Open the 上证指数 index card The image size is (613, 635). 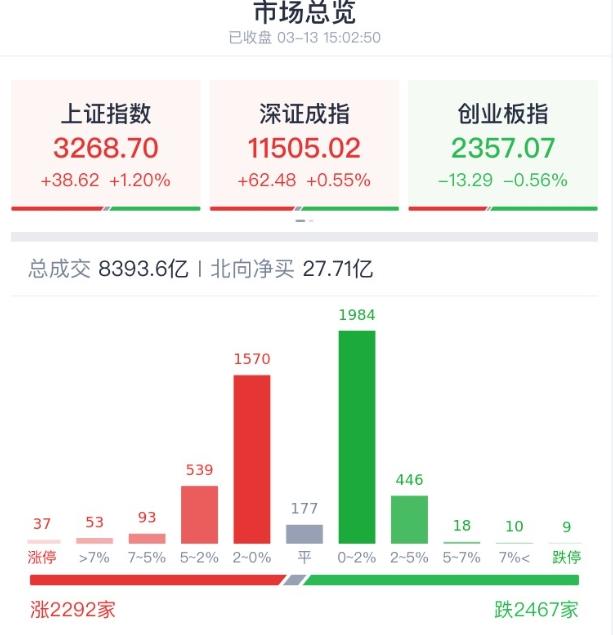pos(105,146)
